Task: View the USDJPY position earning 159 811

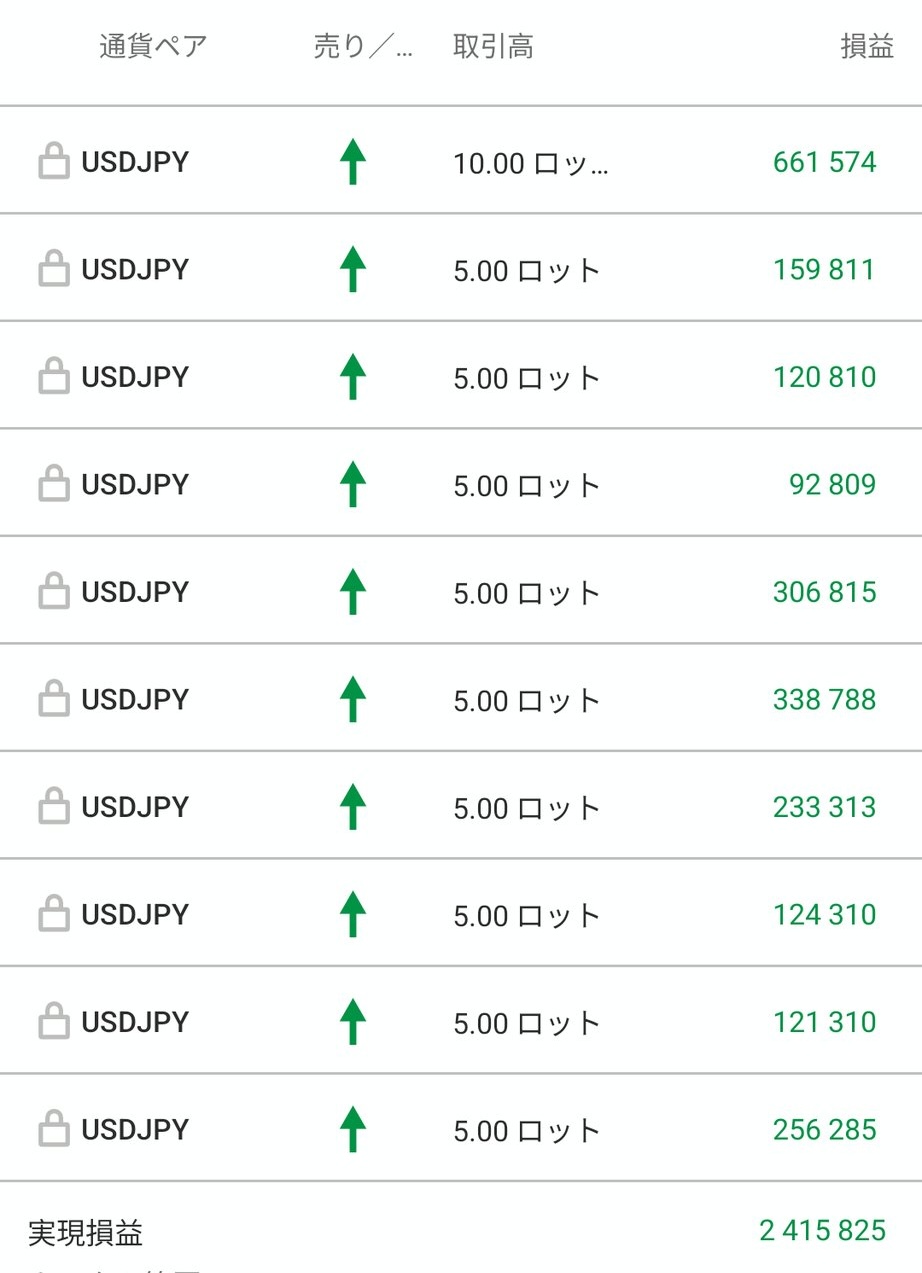Action: [460, 270]
